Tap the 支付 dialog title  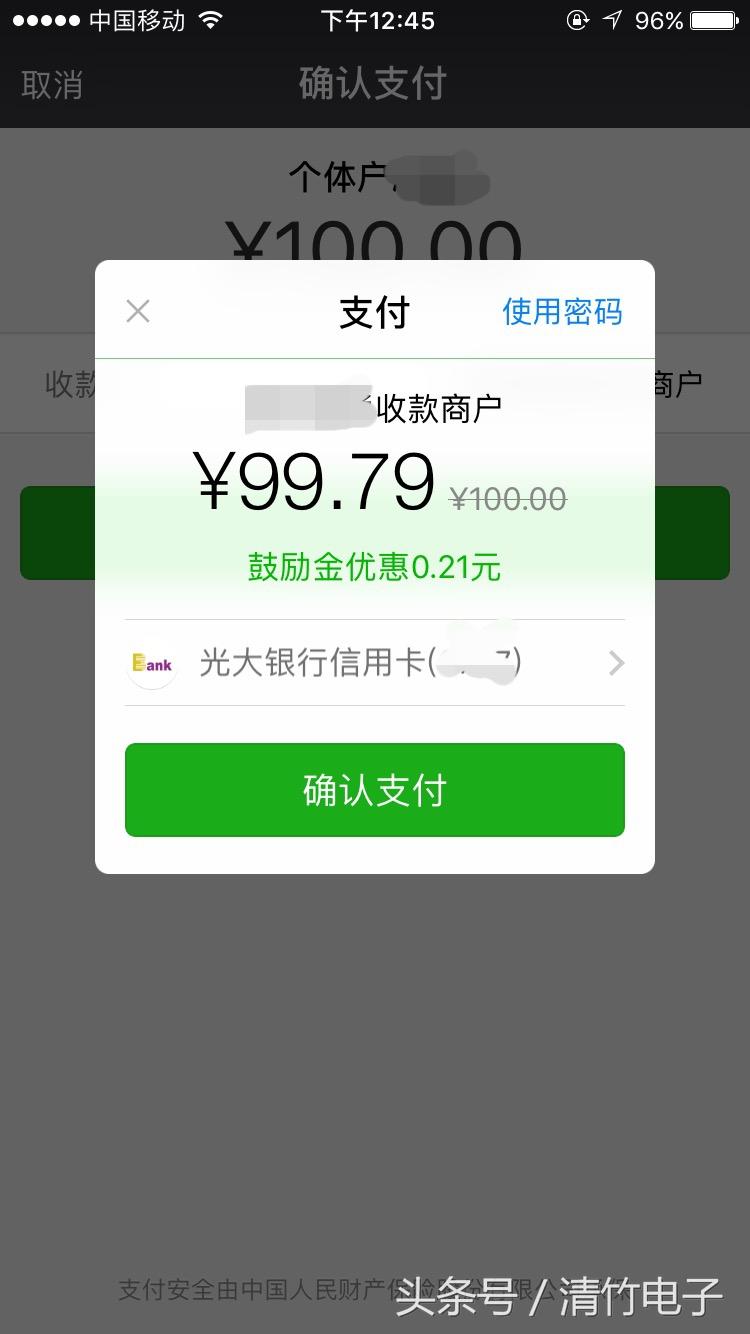tap(375, 311)
